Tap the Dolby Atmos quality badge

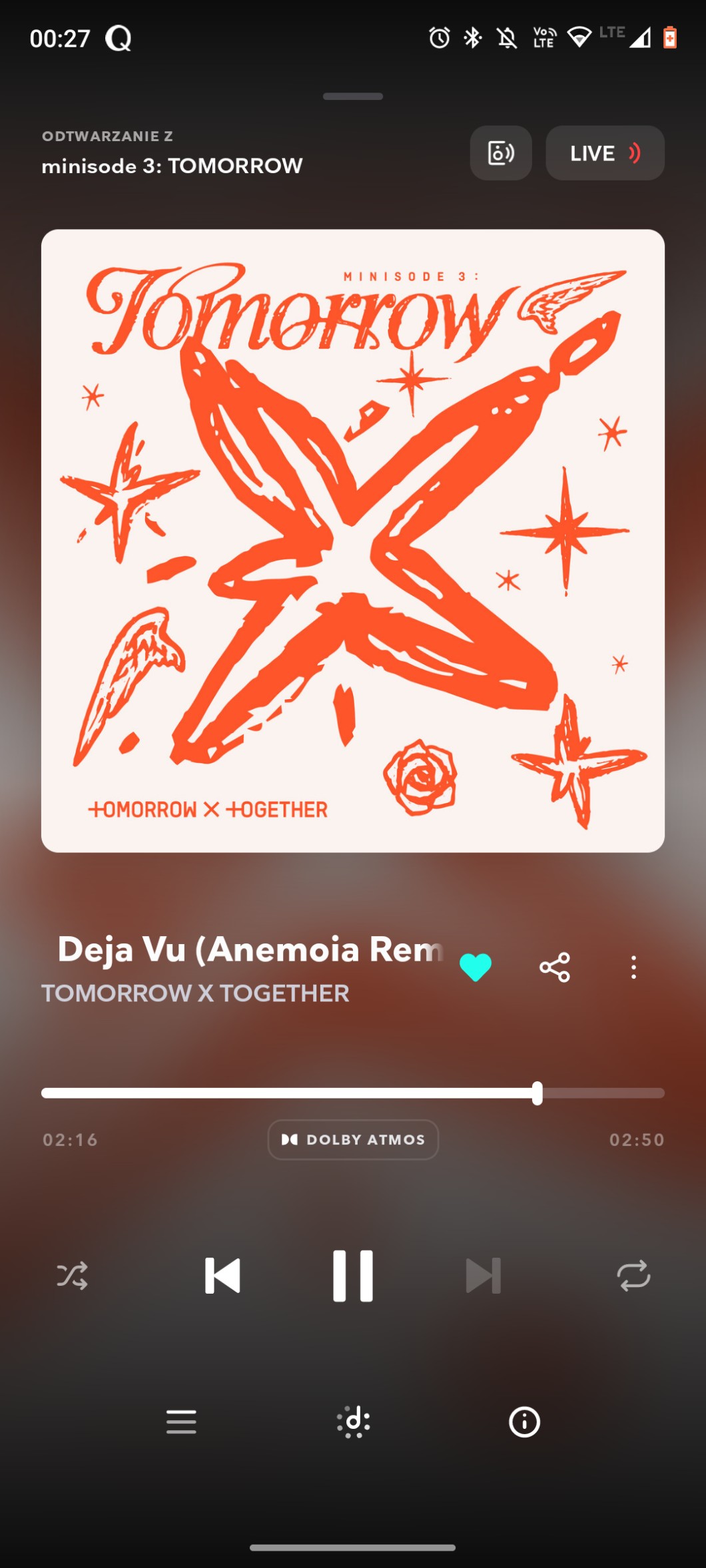pyautogui.click(x=353, y=1139)
